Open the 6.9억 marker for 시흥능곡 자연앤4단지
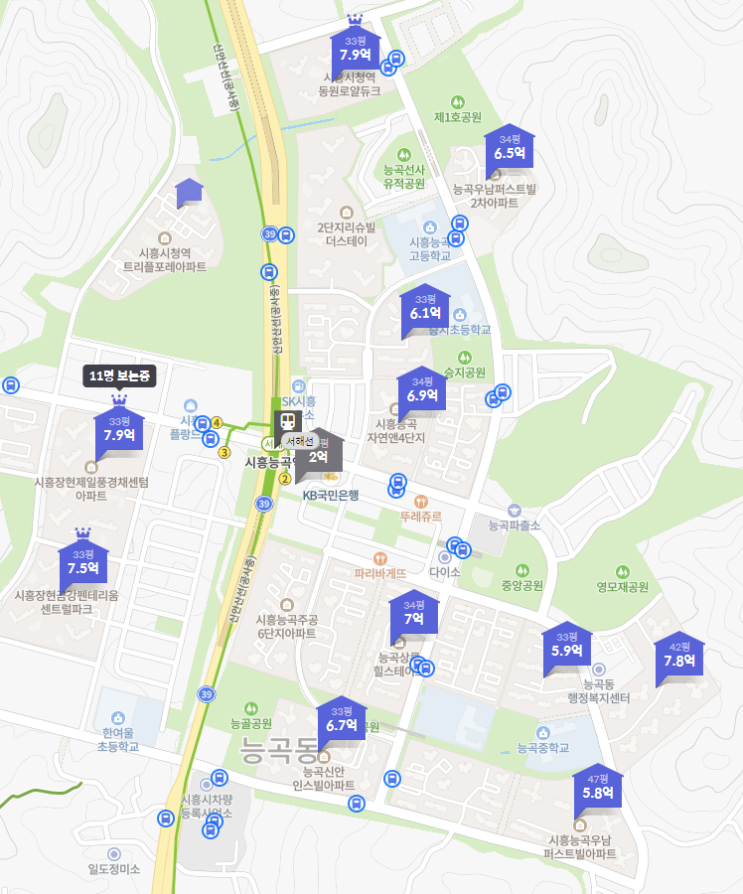 pyautogui.click(x=422, y=392)
